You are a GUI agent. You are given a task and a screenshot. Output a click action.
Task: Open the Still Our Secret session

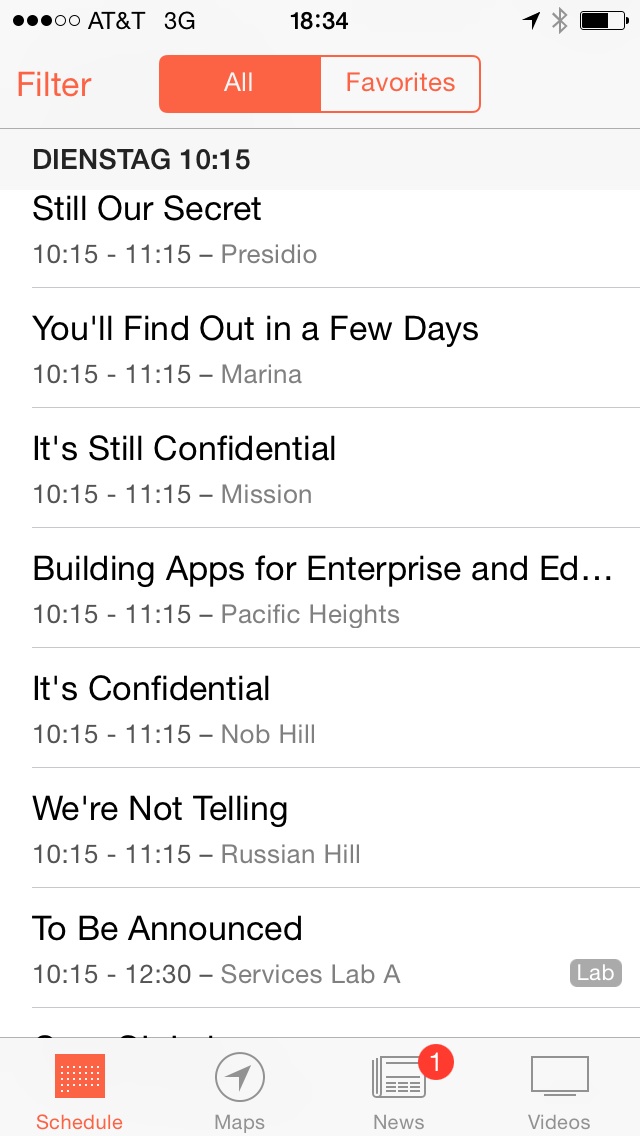[x=320, y=230]
